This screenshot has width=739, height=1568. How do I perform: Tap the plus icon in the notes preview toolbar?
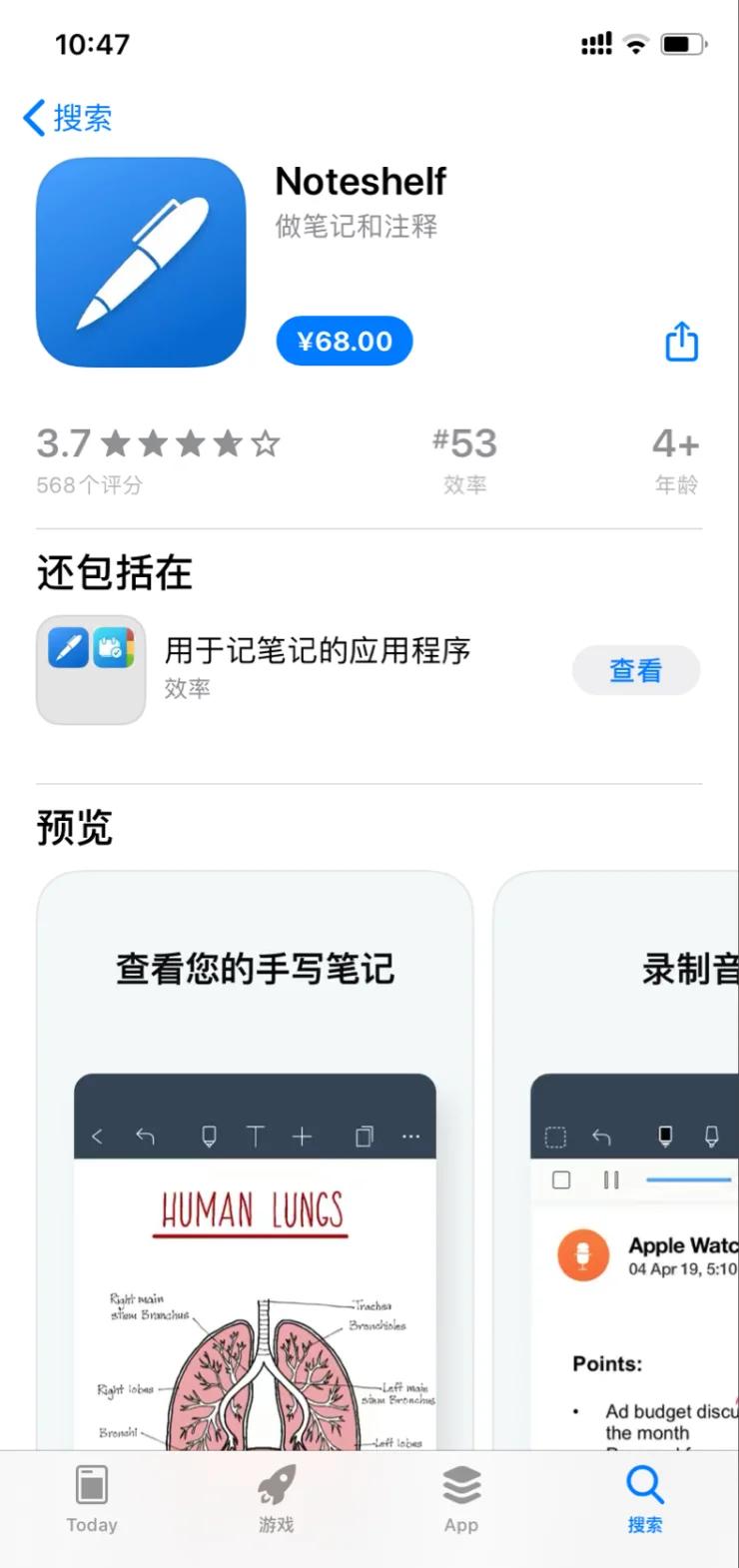[303, 1137]
